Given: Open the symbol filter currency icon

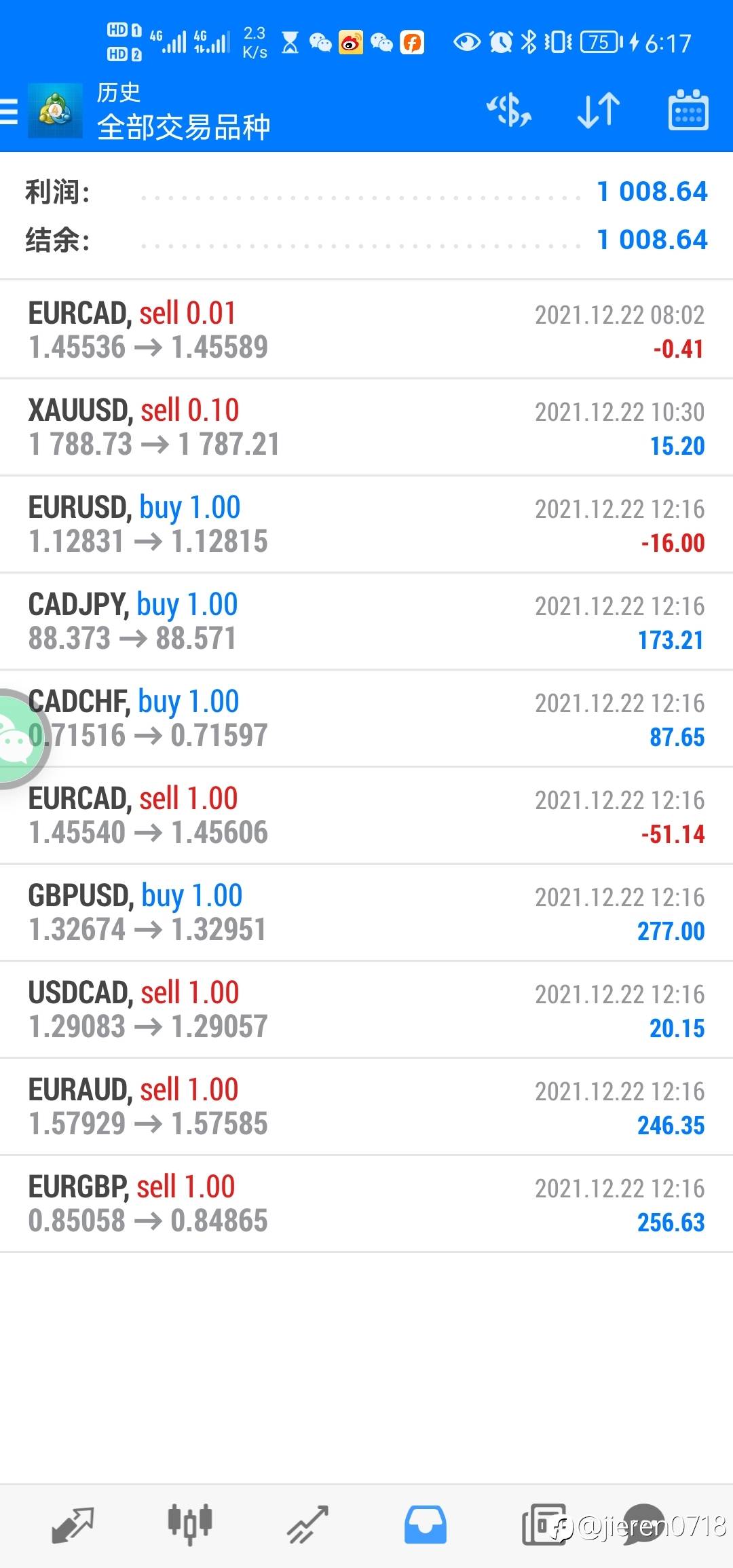Looking at the screenshot, I should [509, 111].
